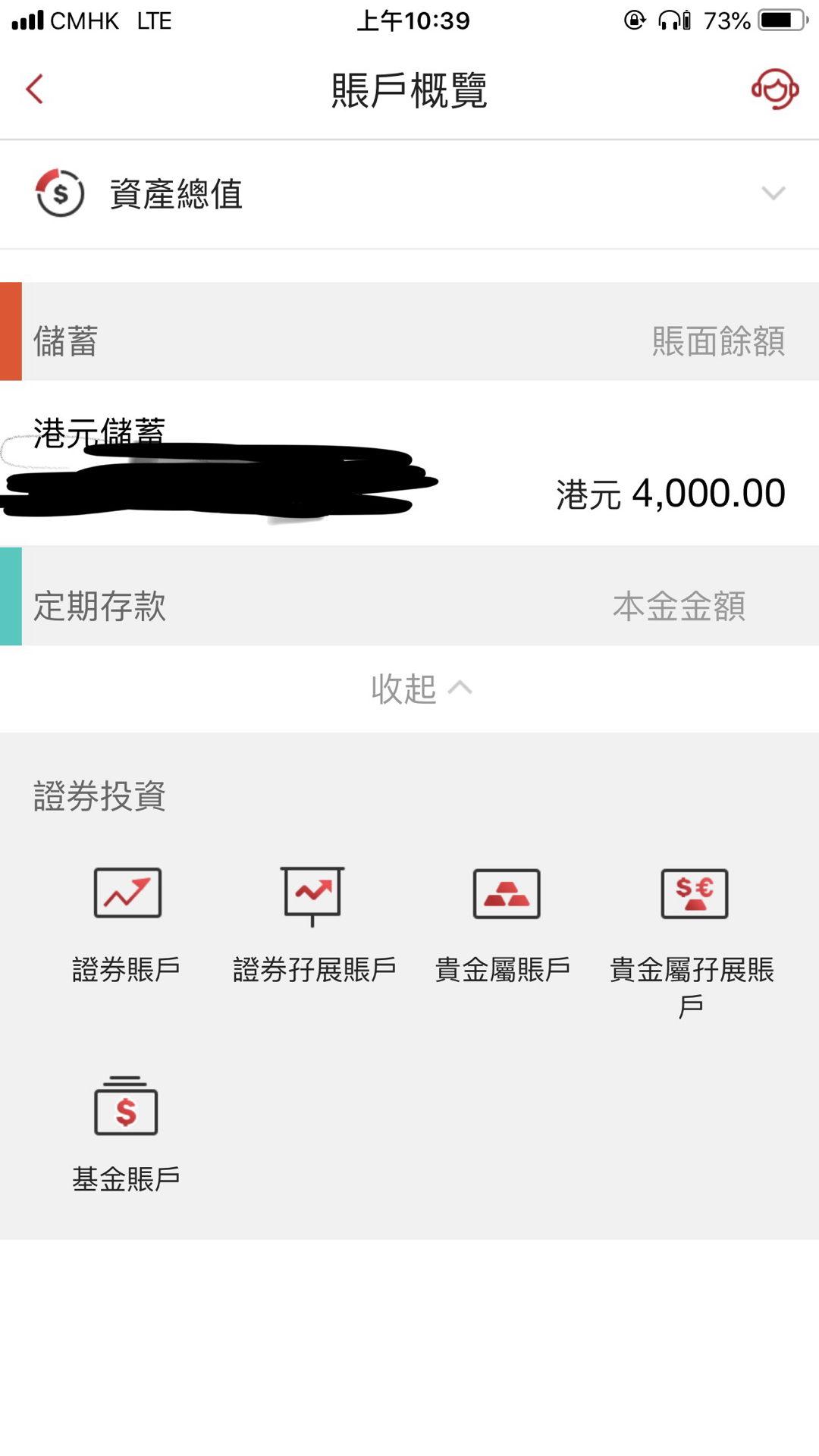Collapse the list with 收起
The width and height of the screenshot is (819, 1456).
coord(422,689)
